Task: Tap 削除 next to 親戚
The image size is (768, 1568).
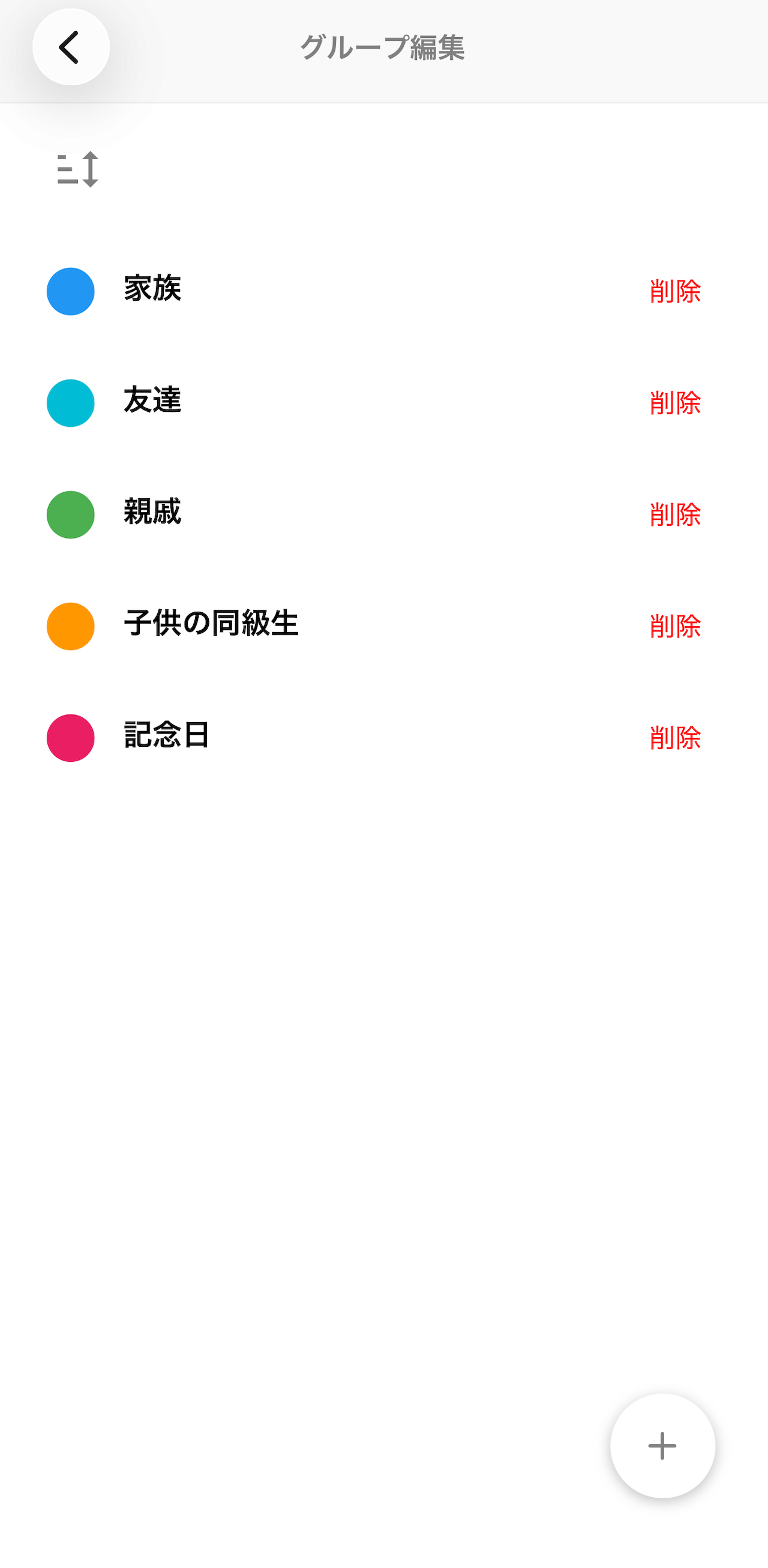Action: (675, 515)
